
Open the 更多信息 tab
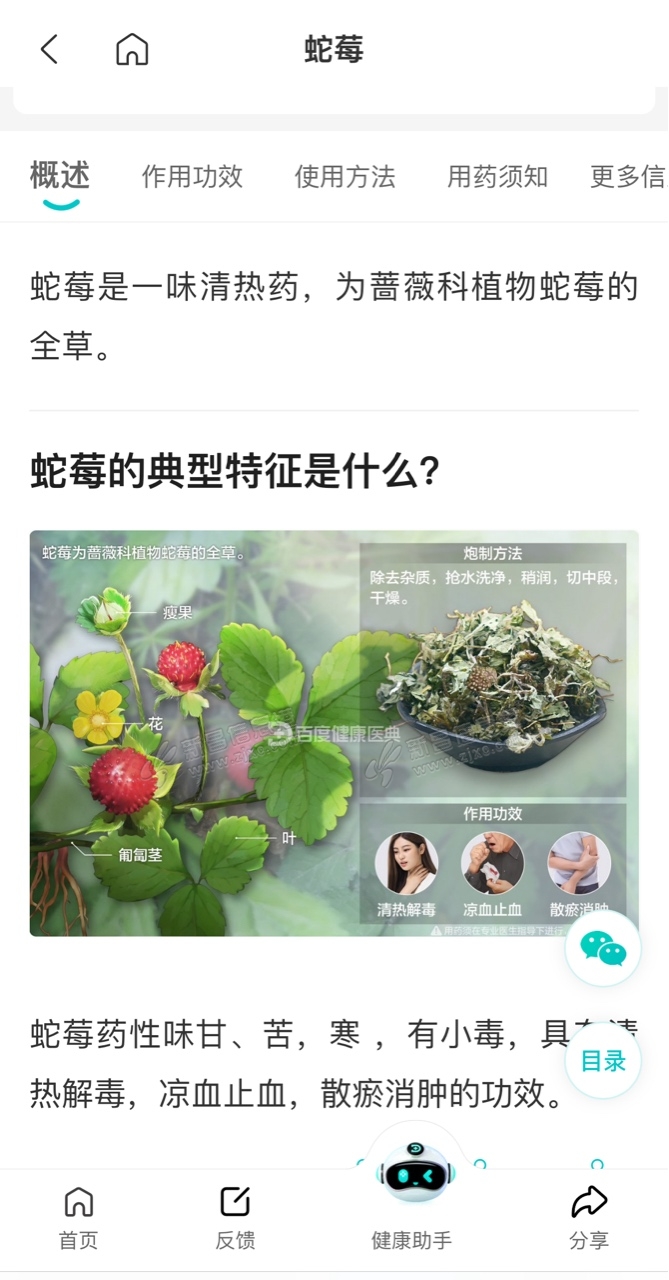point(628,177)
